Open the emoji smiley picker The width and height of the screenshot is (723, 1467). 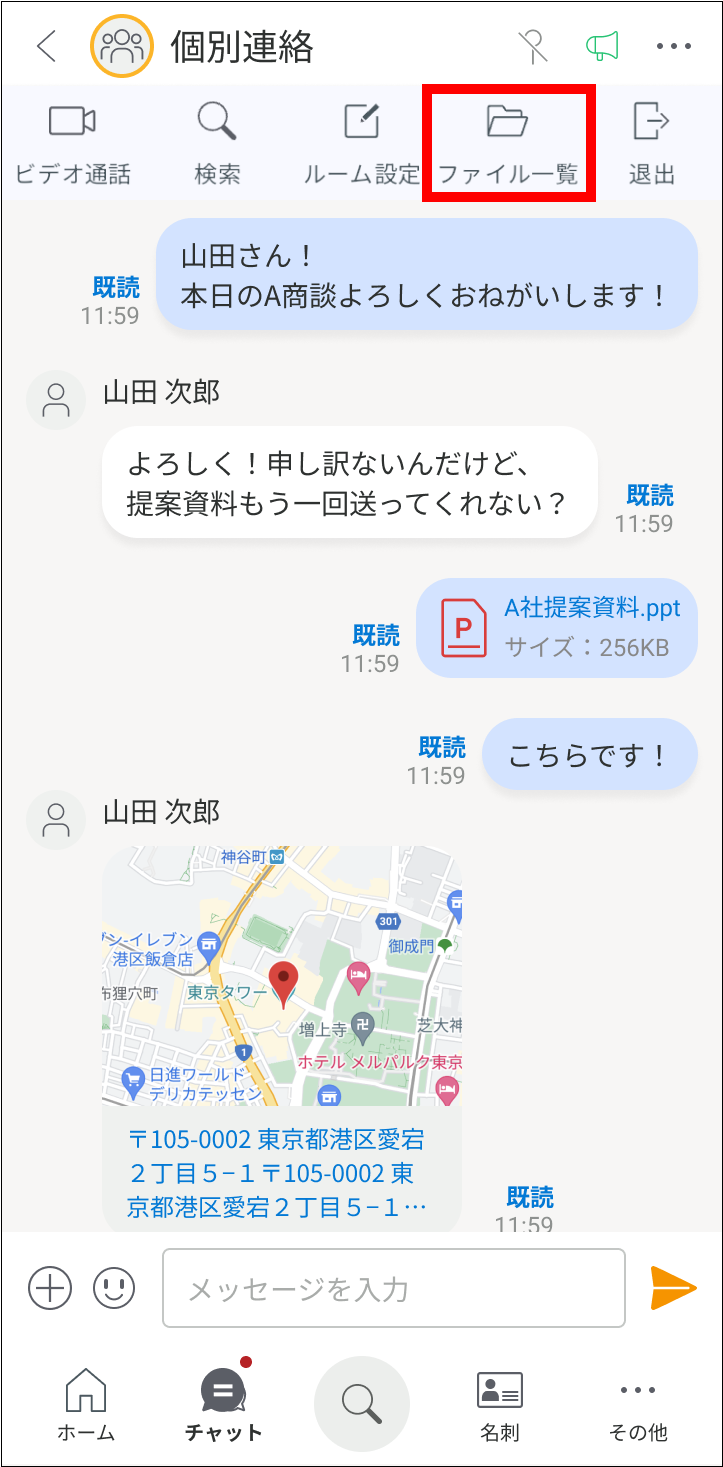(114, 1287)
